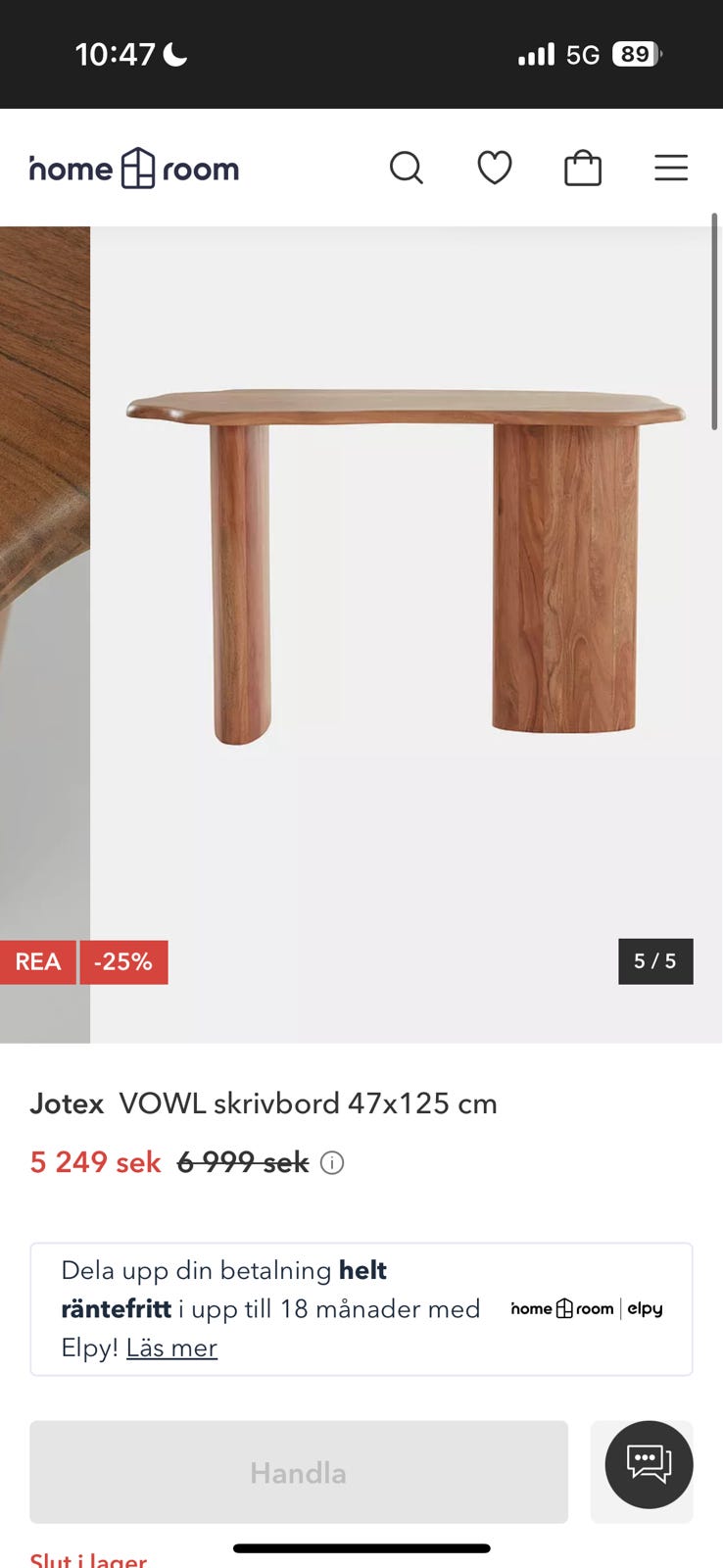Image resolution: width=723 pixels, height=1568 pixels.
Task: Tap the Handla button
Action: 298,1472
